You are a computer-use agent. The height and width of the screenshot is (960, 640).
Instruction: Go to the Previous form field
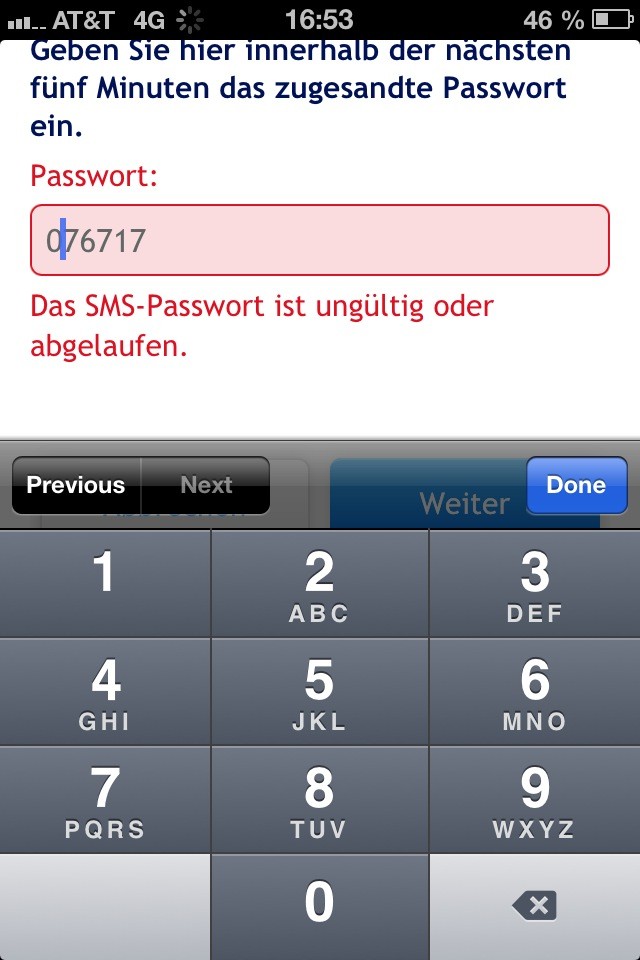[76, 485]
